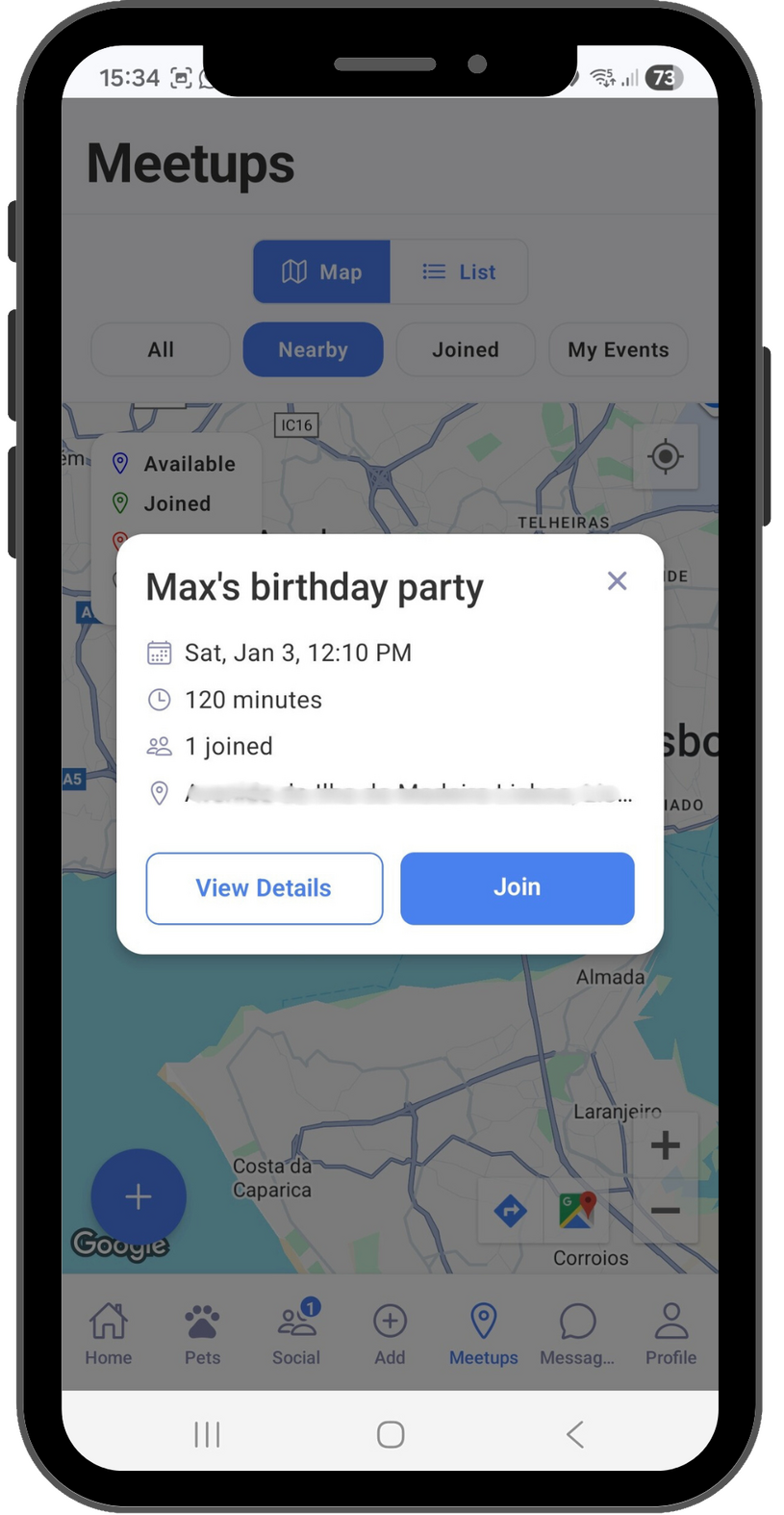This screenshot has height=1515, width=784.
Task: Center the map on my location
Action: coord(665,455)
